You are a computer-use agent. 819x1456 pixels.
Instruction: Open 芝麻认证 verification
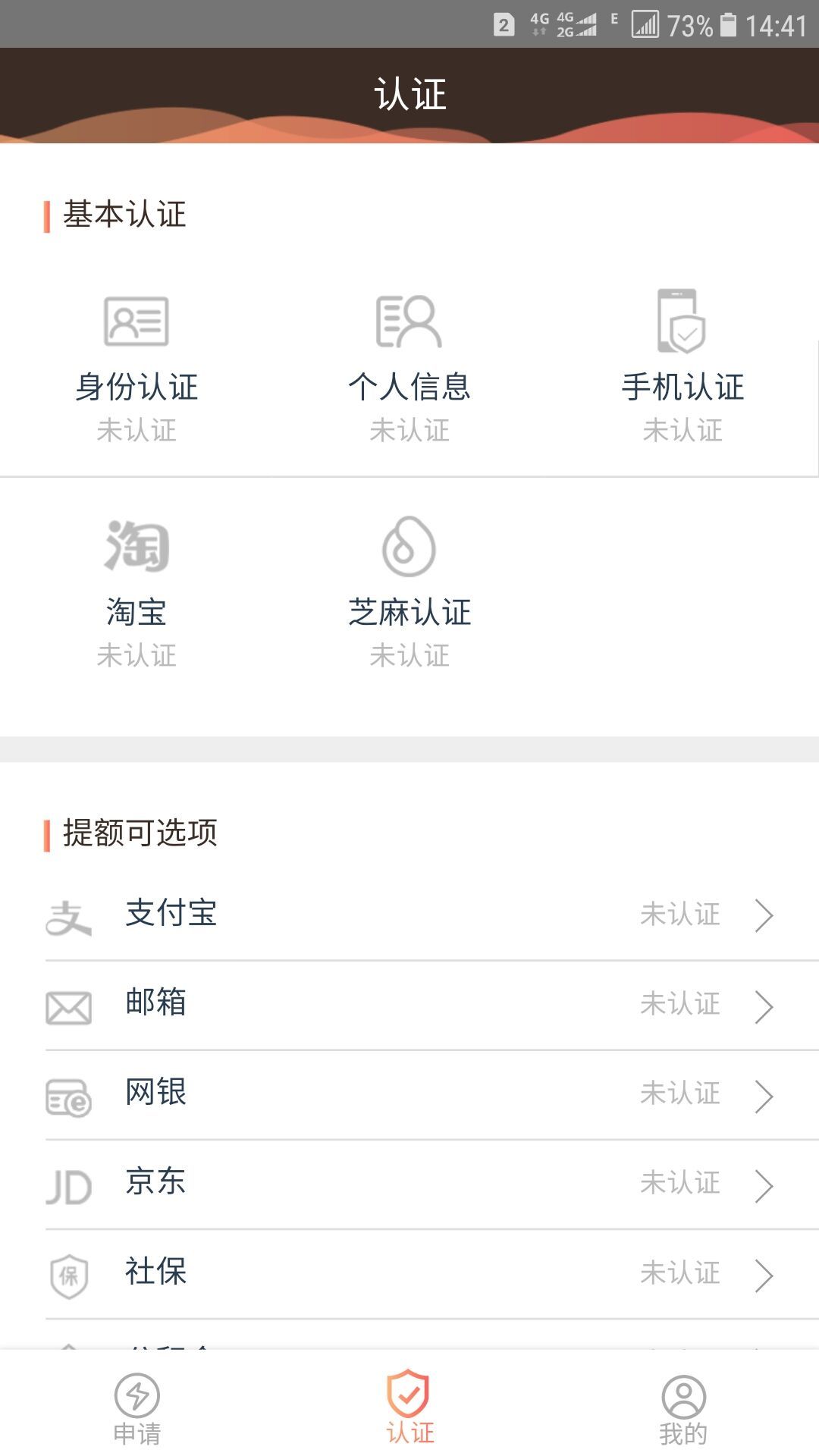click(409, 591)
